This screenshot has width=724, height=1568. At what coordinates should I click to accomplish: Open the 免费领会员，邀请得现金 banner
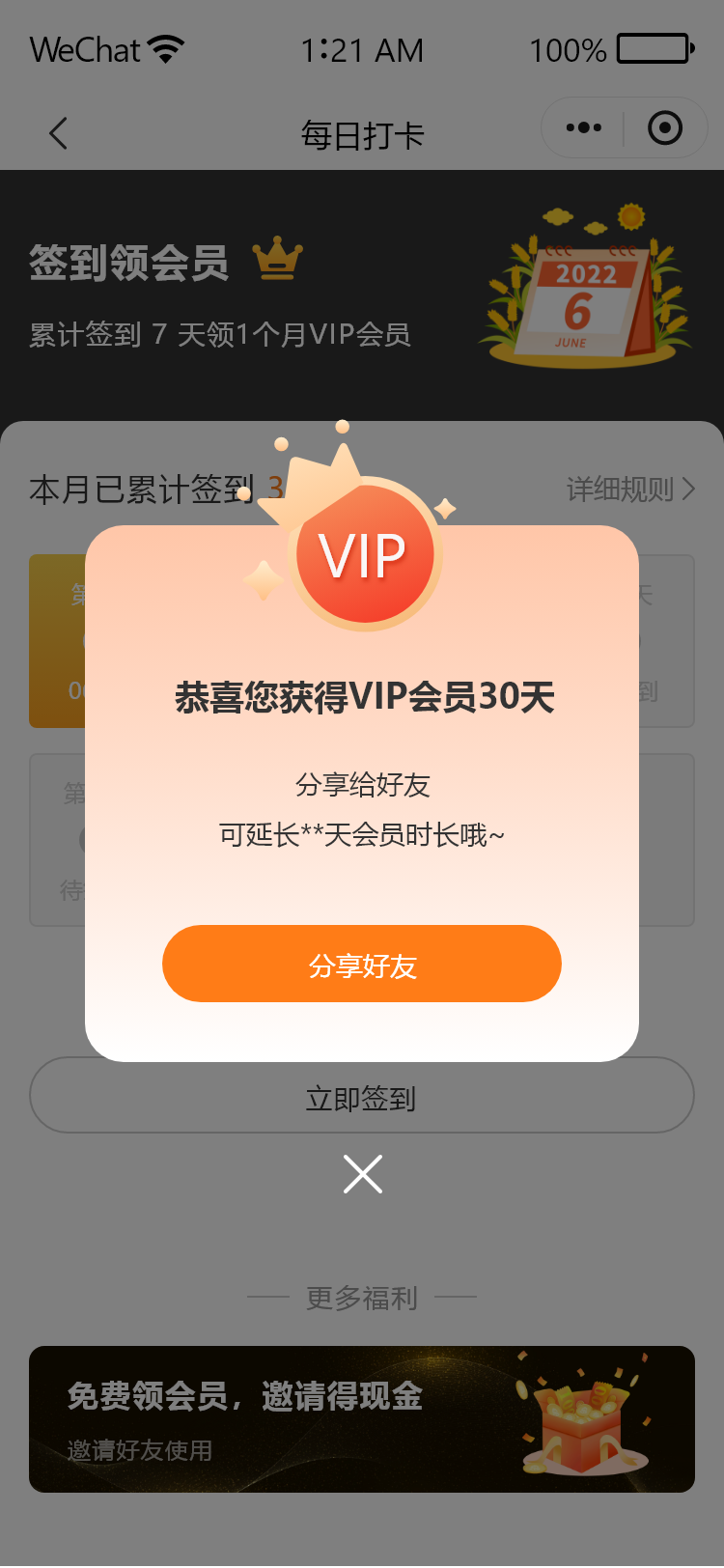(362, 1419)
